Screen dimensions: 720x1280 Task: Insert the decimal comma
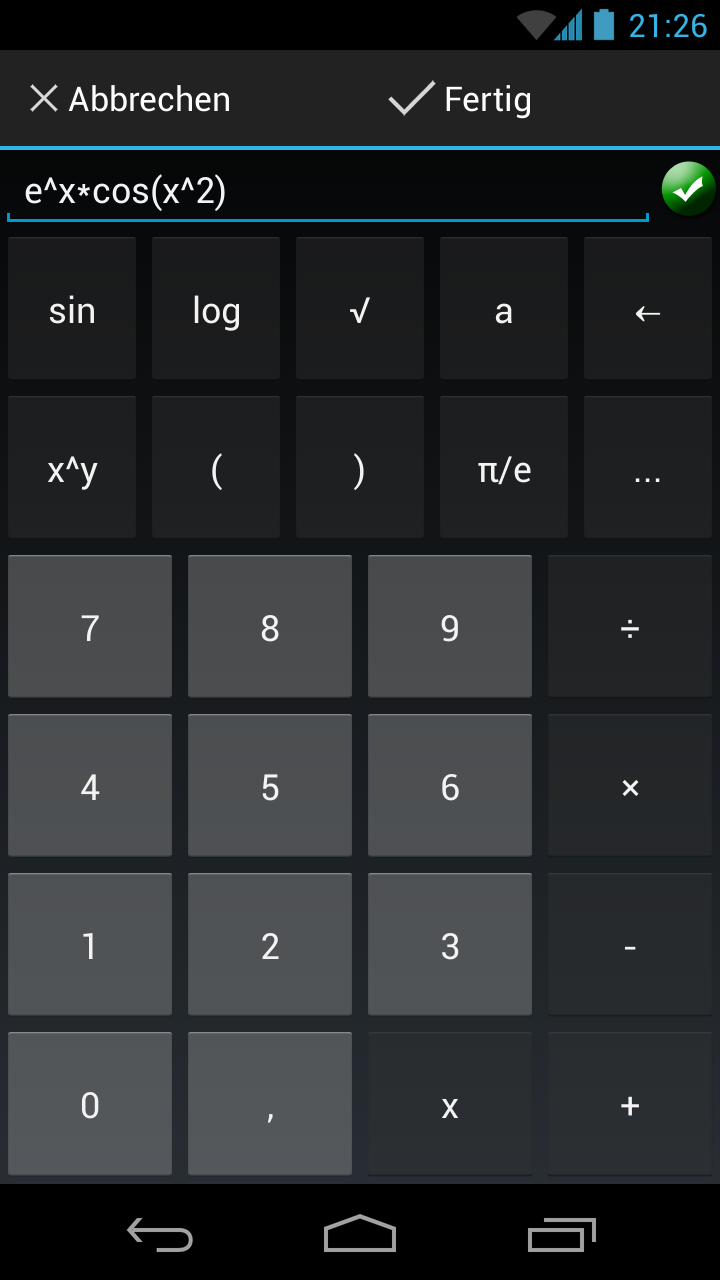pos(270,1104)
